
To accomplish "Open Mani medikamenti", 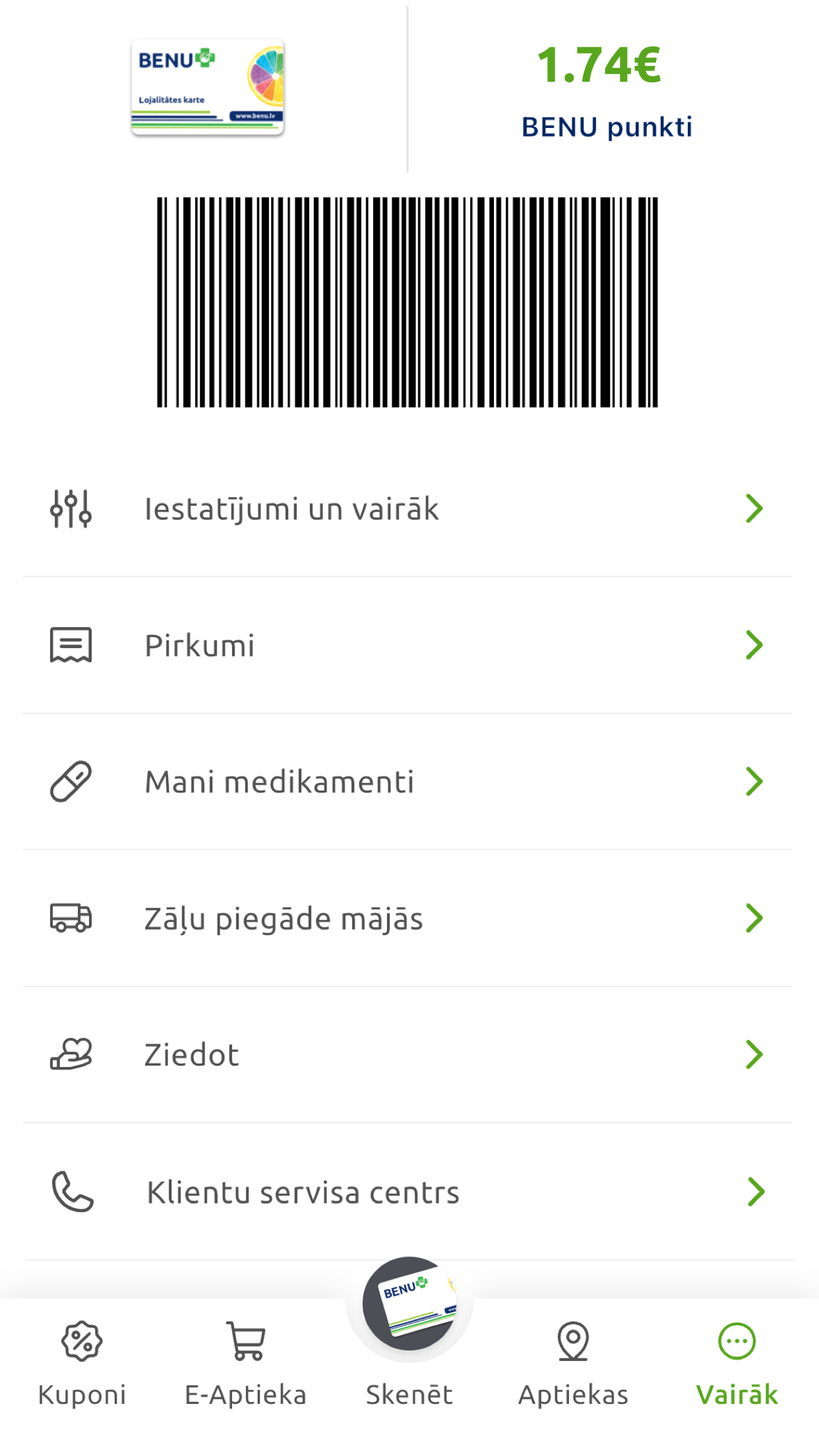I will click(x=408, y=782).
